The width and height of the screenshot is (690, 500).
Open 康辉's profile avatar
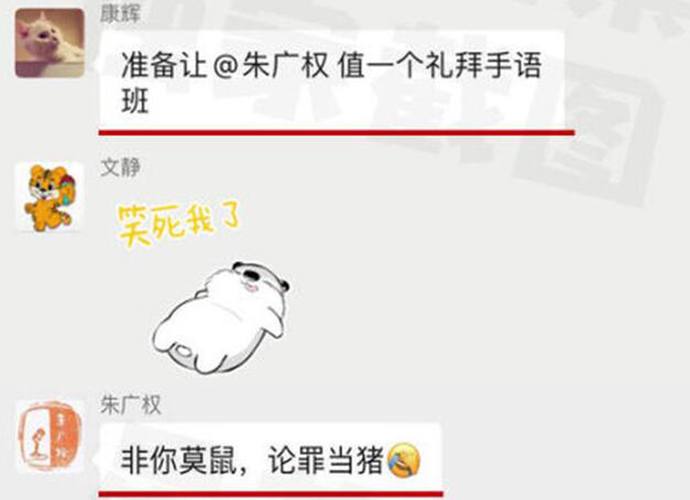pyautogui.click(x=49, y=44)
